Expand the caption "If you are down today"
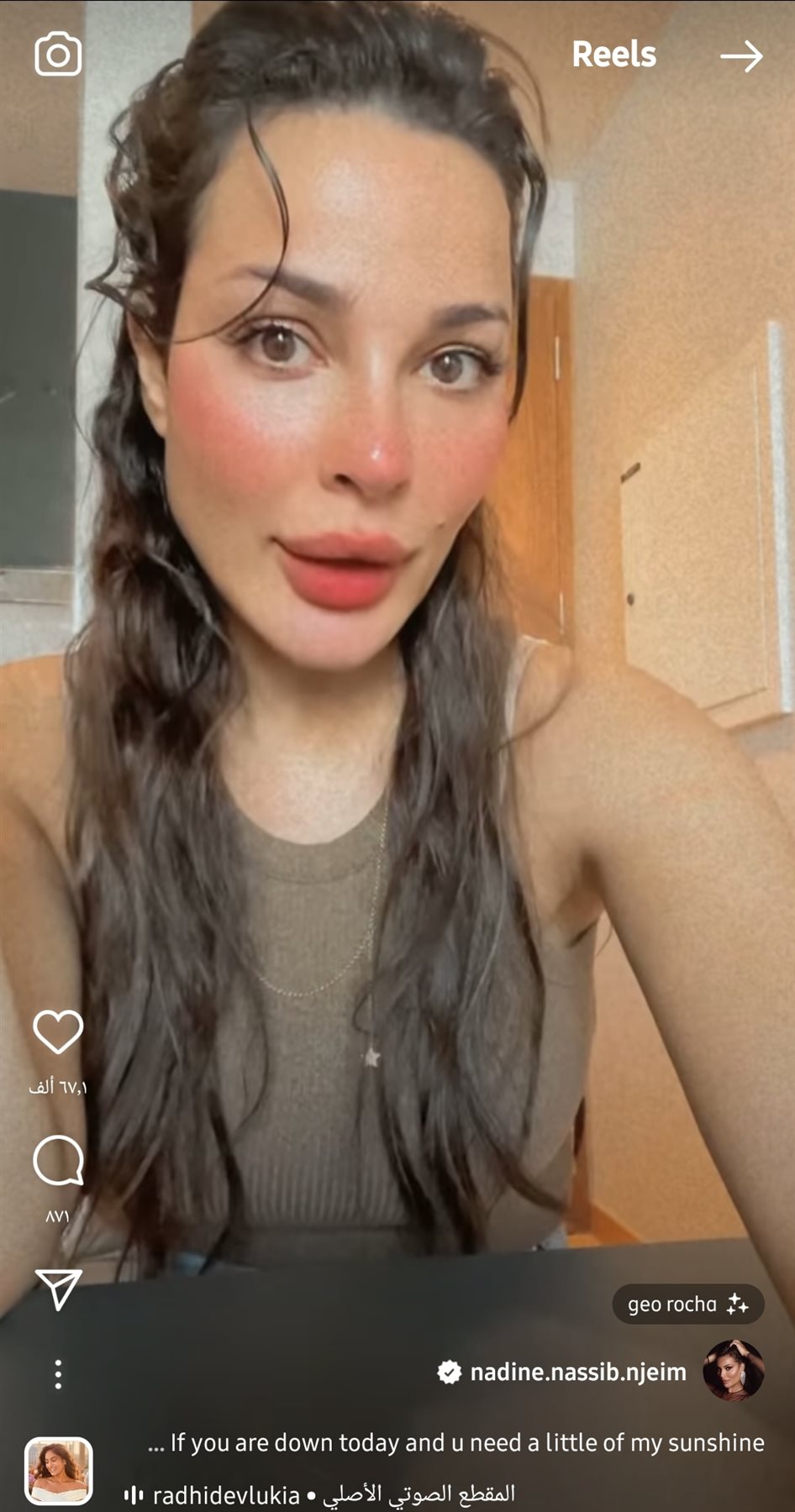 tap(458, 1443)
